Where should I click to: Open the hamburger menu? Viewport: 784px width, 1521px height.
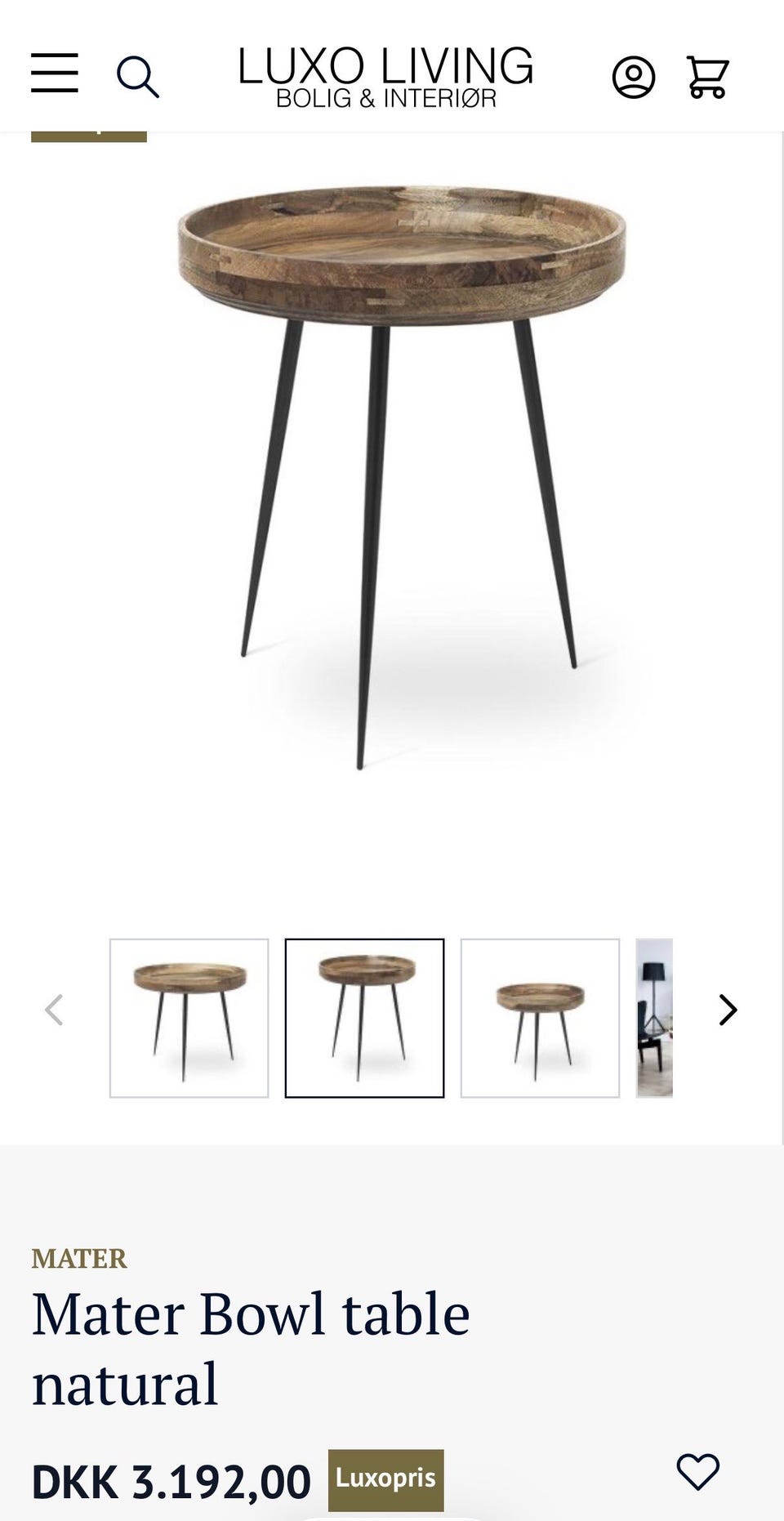tap(55, 73)
